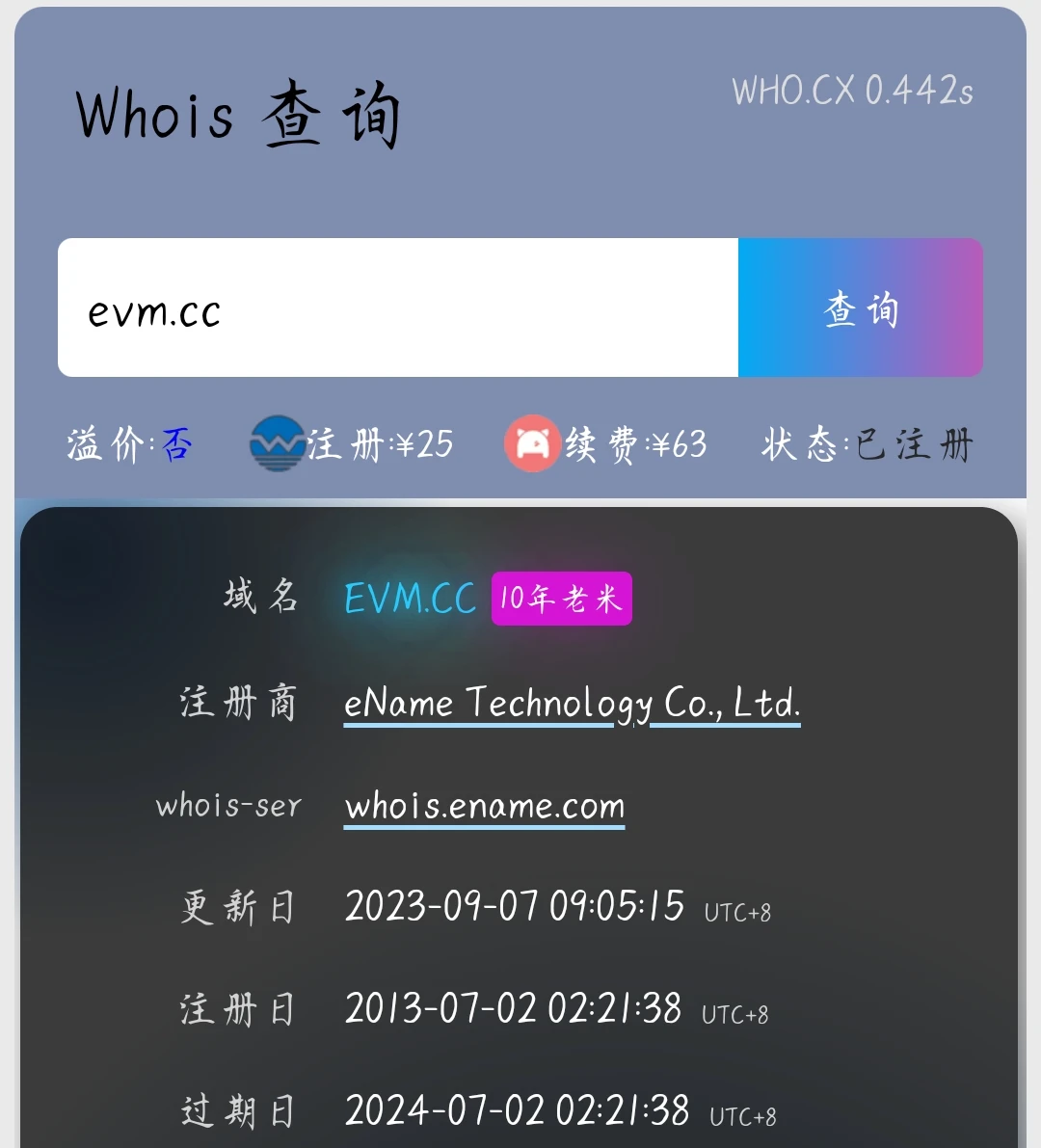Tap the EVM.CC domain name link
1041x1148 pixels.
411,599
